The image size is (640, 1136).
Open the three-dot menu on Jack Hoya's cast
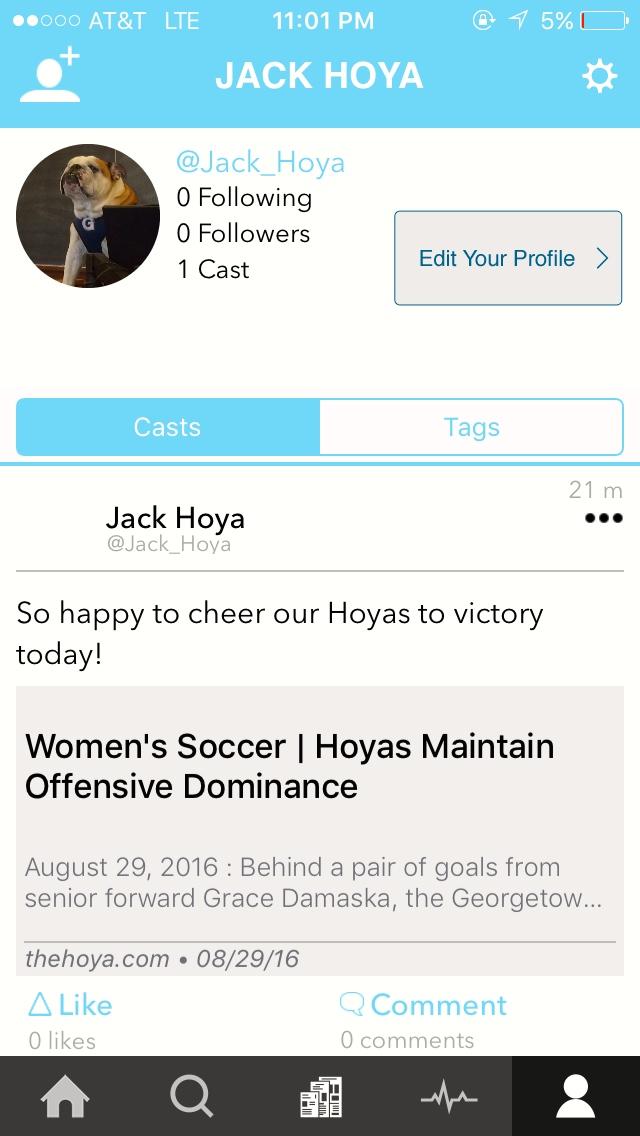604,518
